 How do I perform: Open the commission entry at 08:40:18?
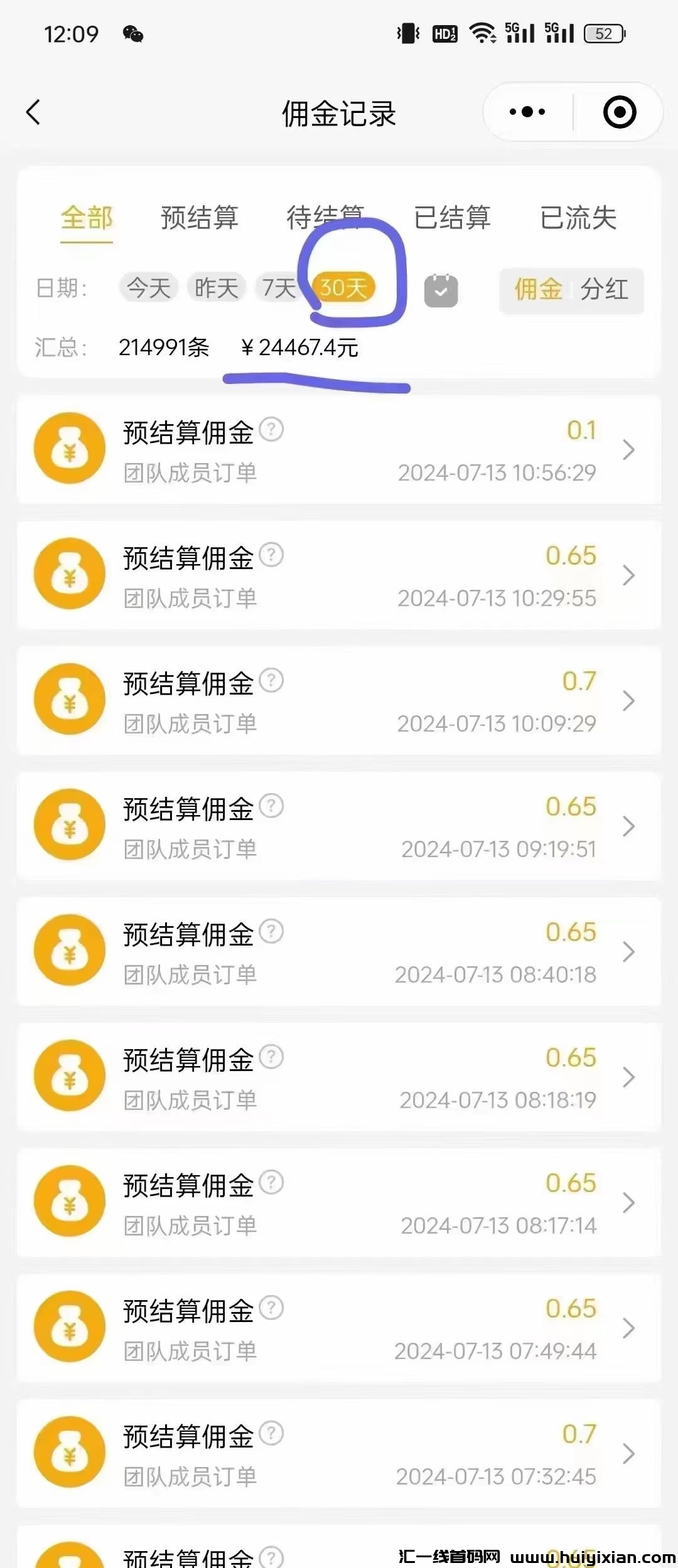(339, 952)
